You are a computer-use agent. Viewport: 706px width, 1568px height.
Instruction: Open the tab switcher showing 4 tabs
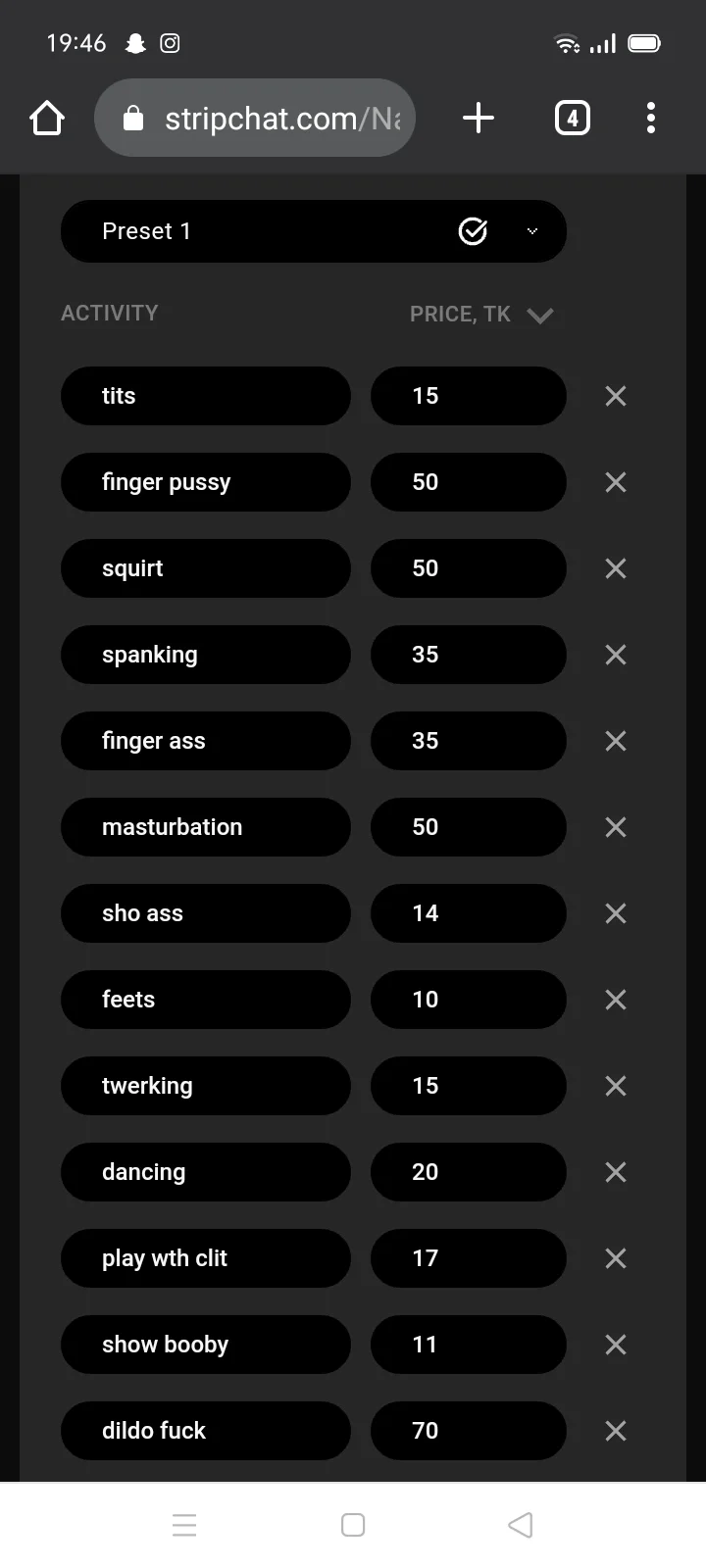tap(573, 119)
